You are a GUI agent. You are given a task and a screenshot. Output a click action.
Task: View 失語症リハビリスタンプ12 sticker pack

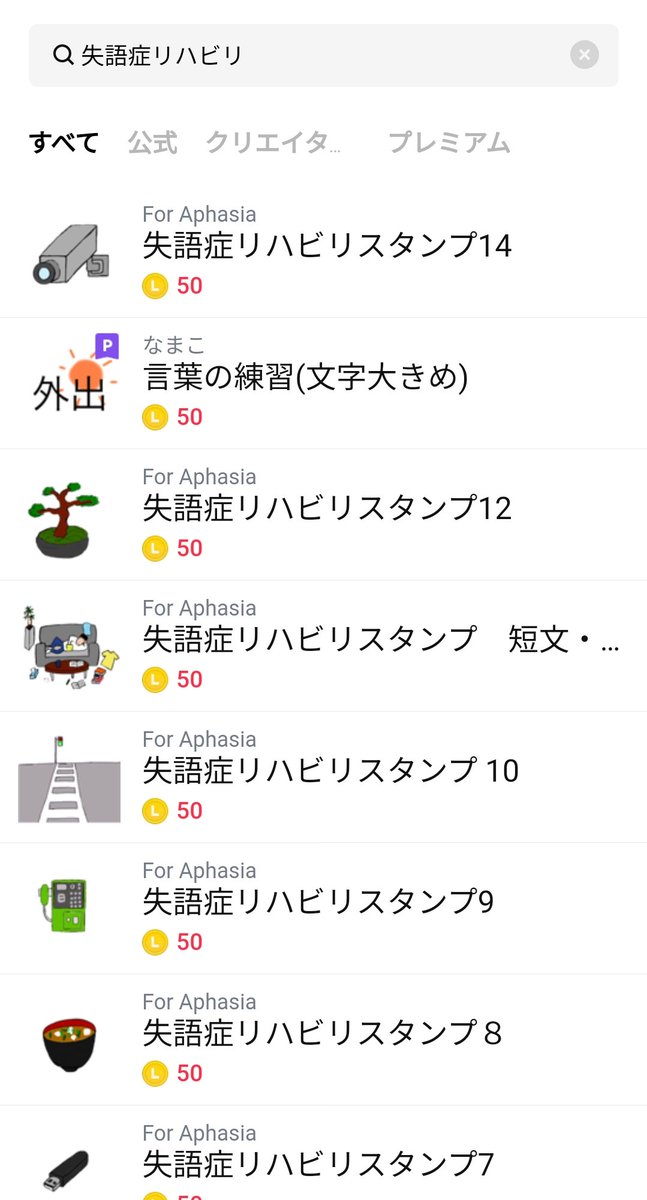(327, 508)
